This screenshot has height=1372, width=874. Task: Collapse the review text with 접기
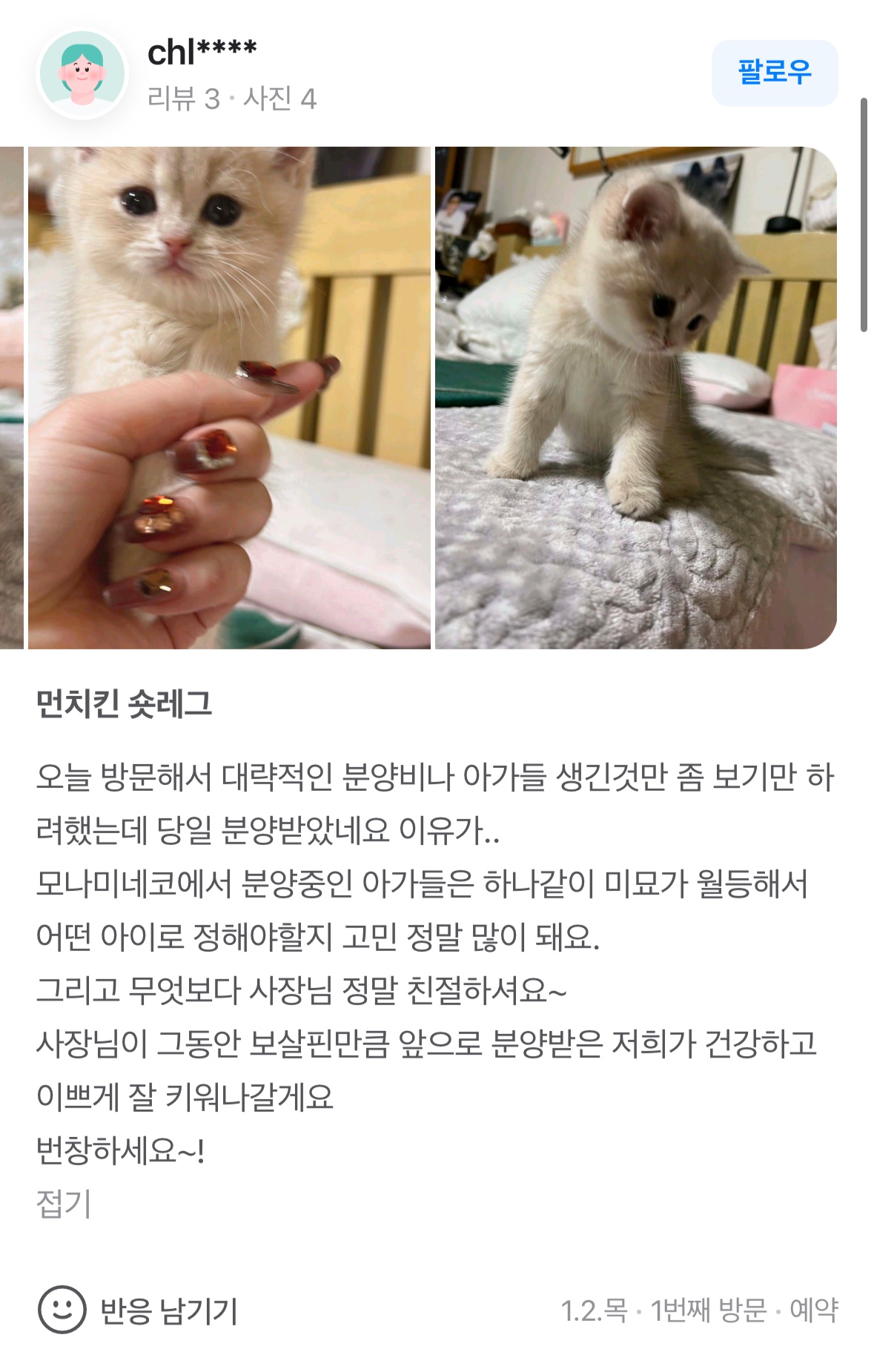pyautogui.click(x=64, y=1203)
